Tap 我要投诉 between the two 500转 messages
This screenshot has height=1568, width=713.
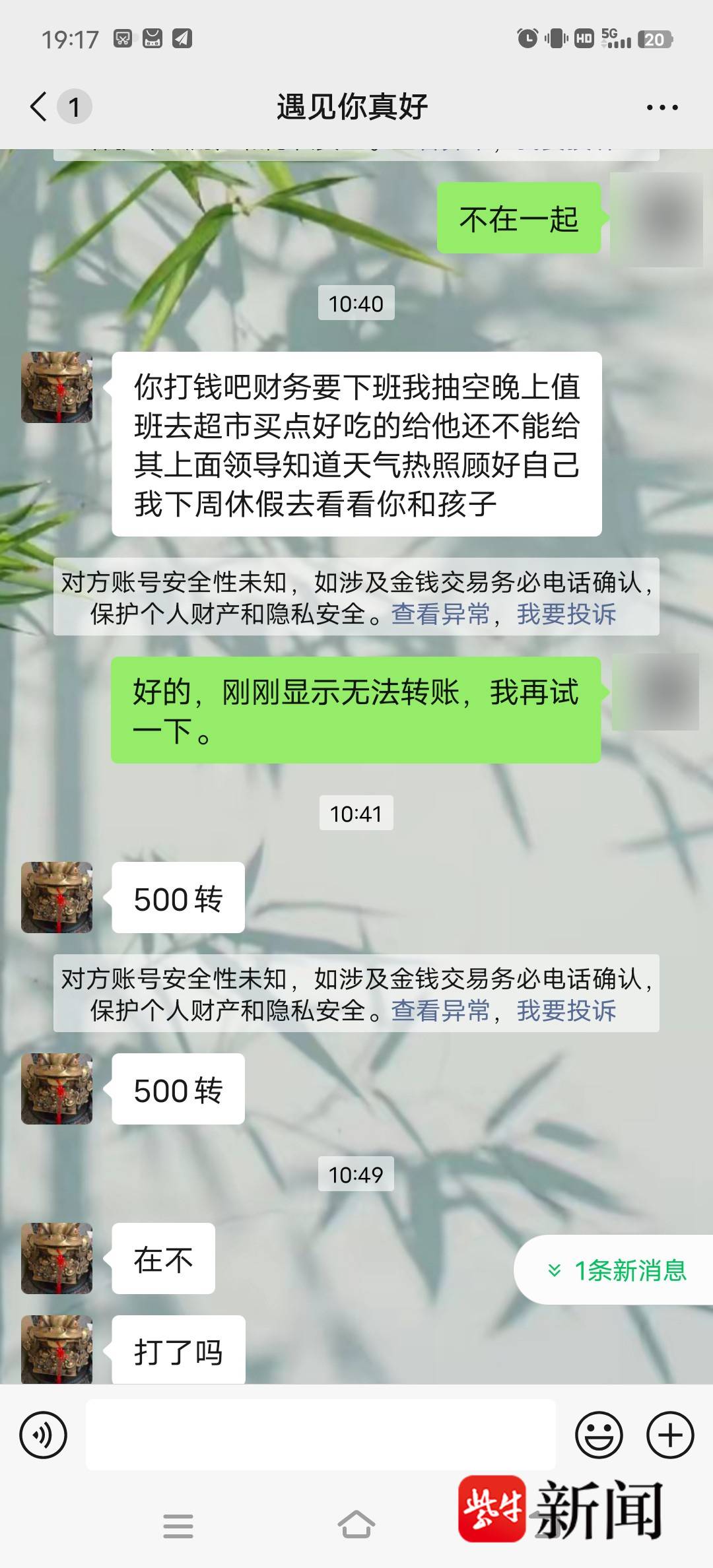566,1011
